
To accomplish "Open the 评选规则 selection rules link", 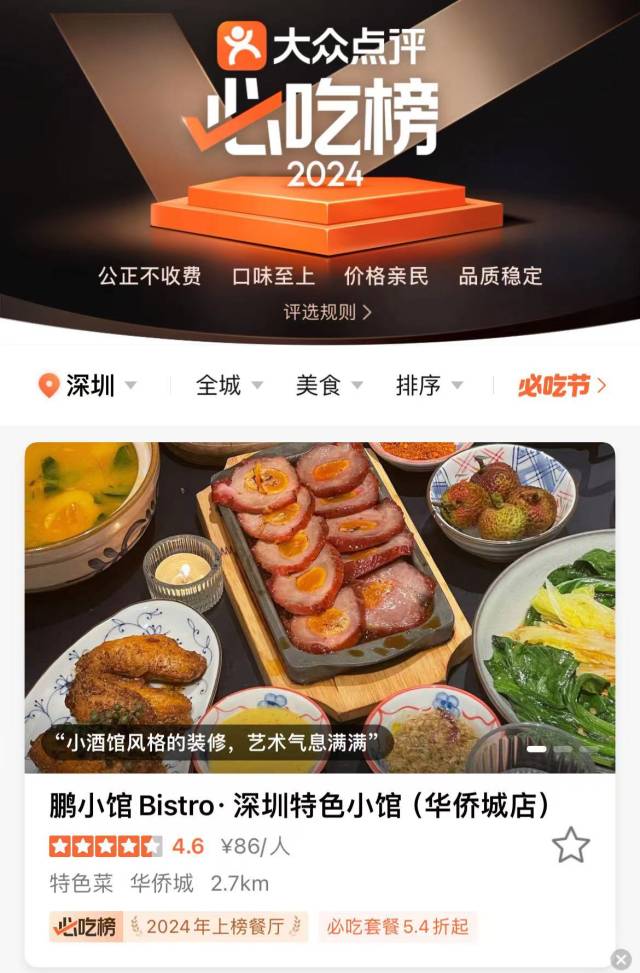I will 327,312.
